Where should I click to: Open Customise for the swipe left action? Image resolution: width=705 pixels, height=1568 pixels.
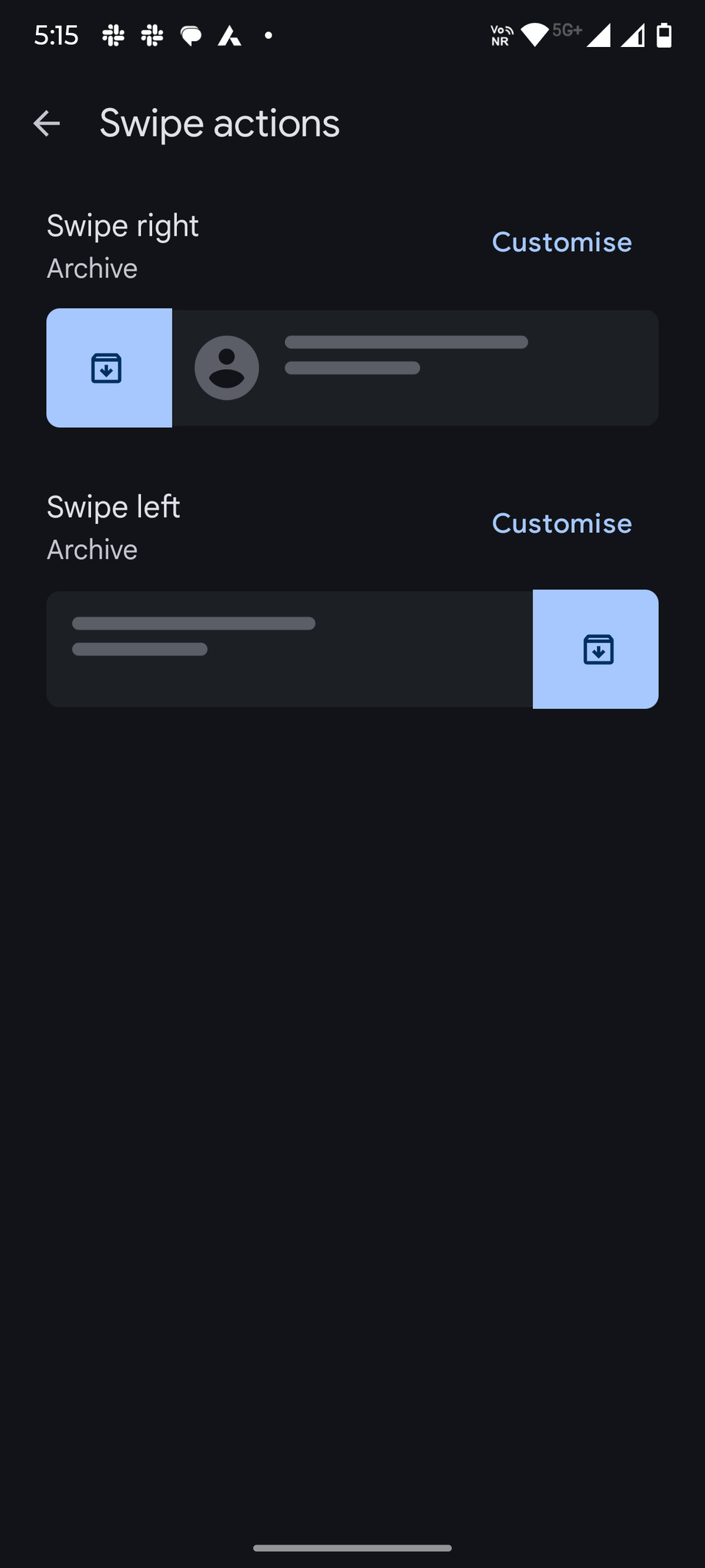pyautogui.click(x=561, y=523)
